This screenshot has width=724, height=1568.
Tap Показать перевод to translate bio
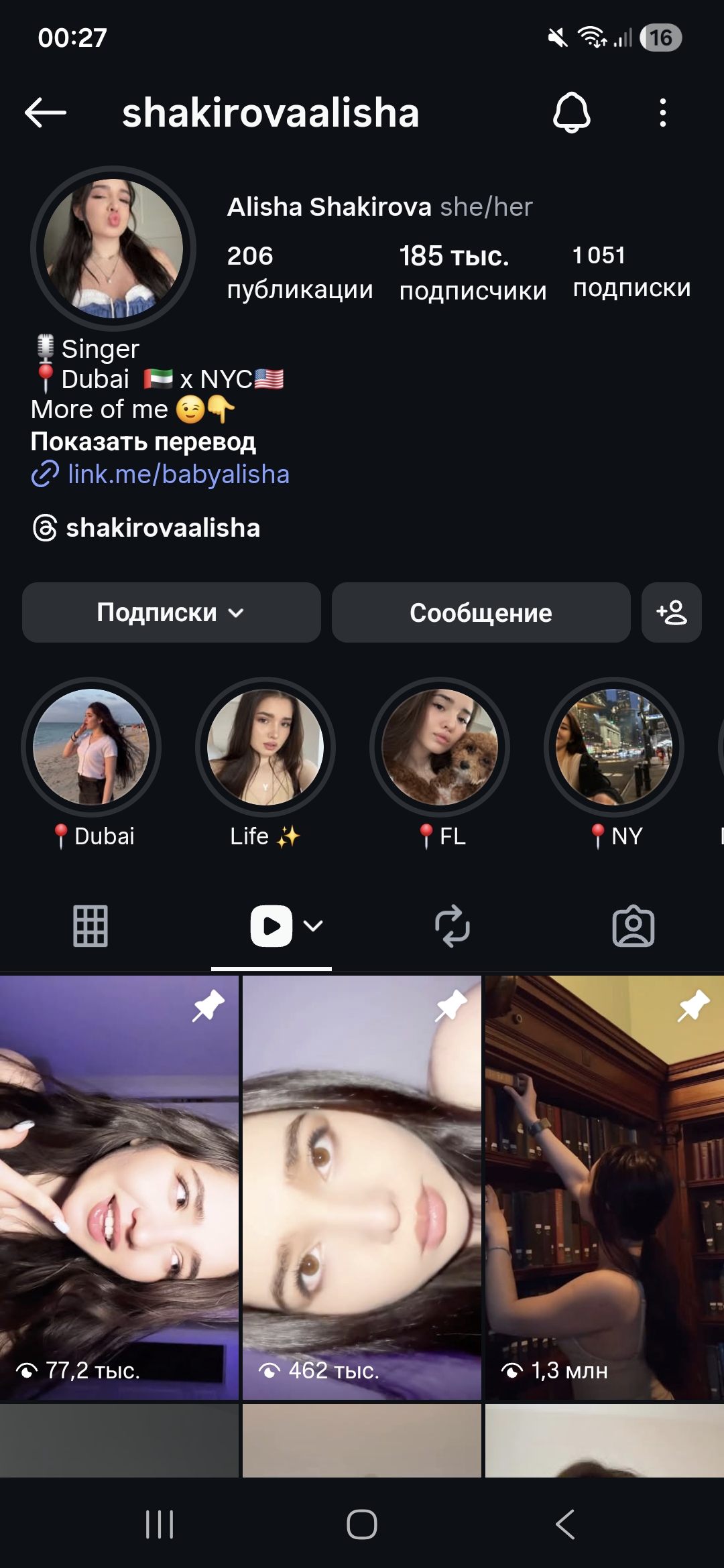(143, 442)
